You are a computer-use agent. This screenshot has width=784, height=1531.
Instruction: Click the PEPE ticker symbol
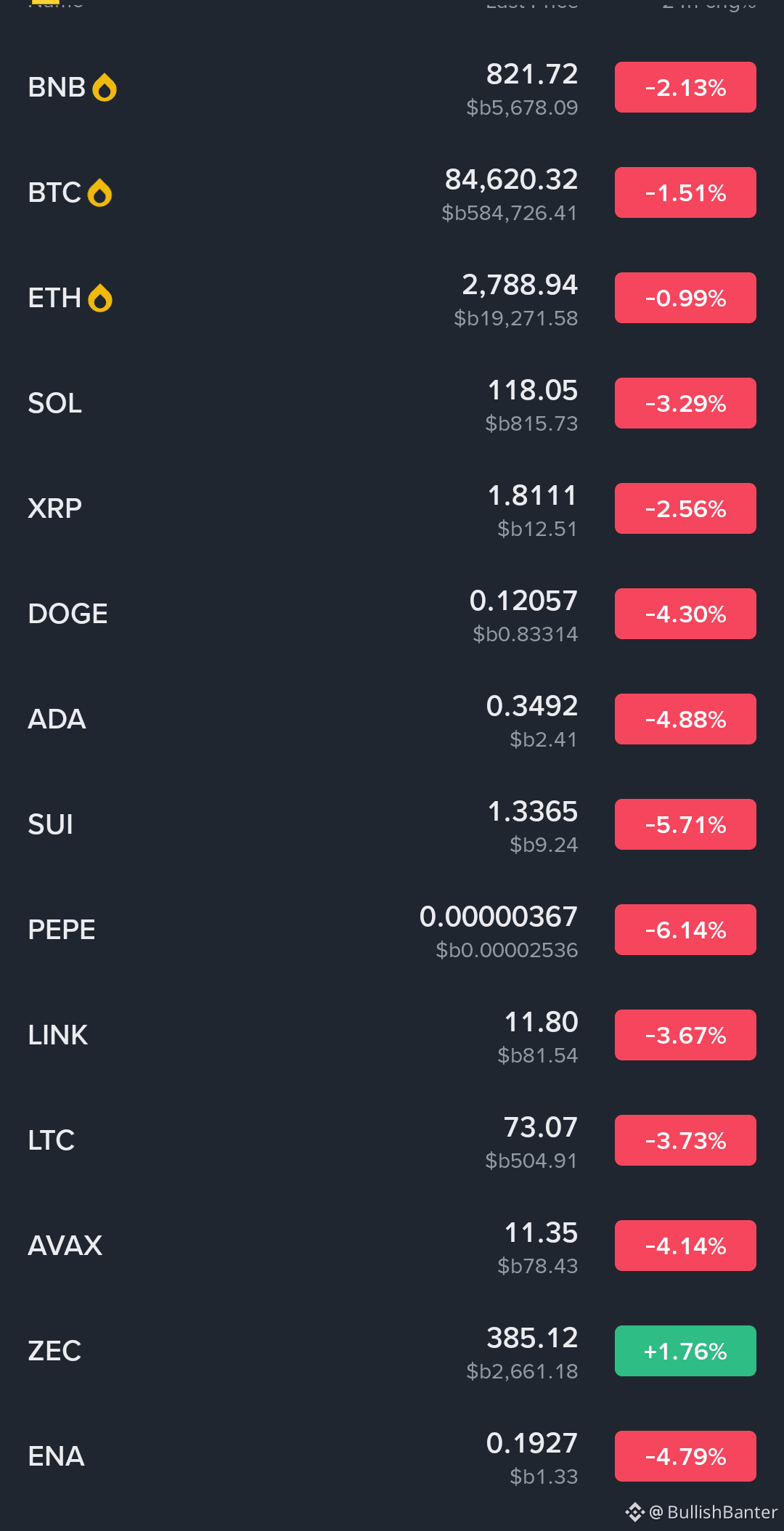click(61, 929)
